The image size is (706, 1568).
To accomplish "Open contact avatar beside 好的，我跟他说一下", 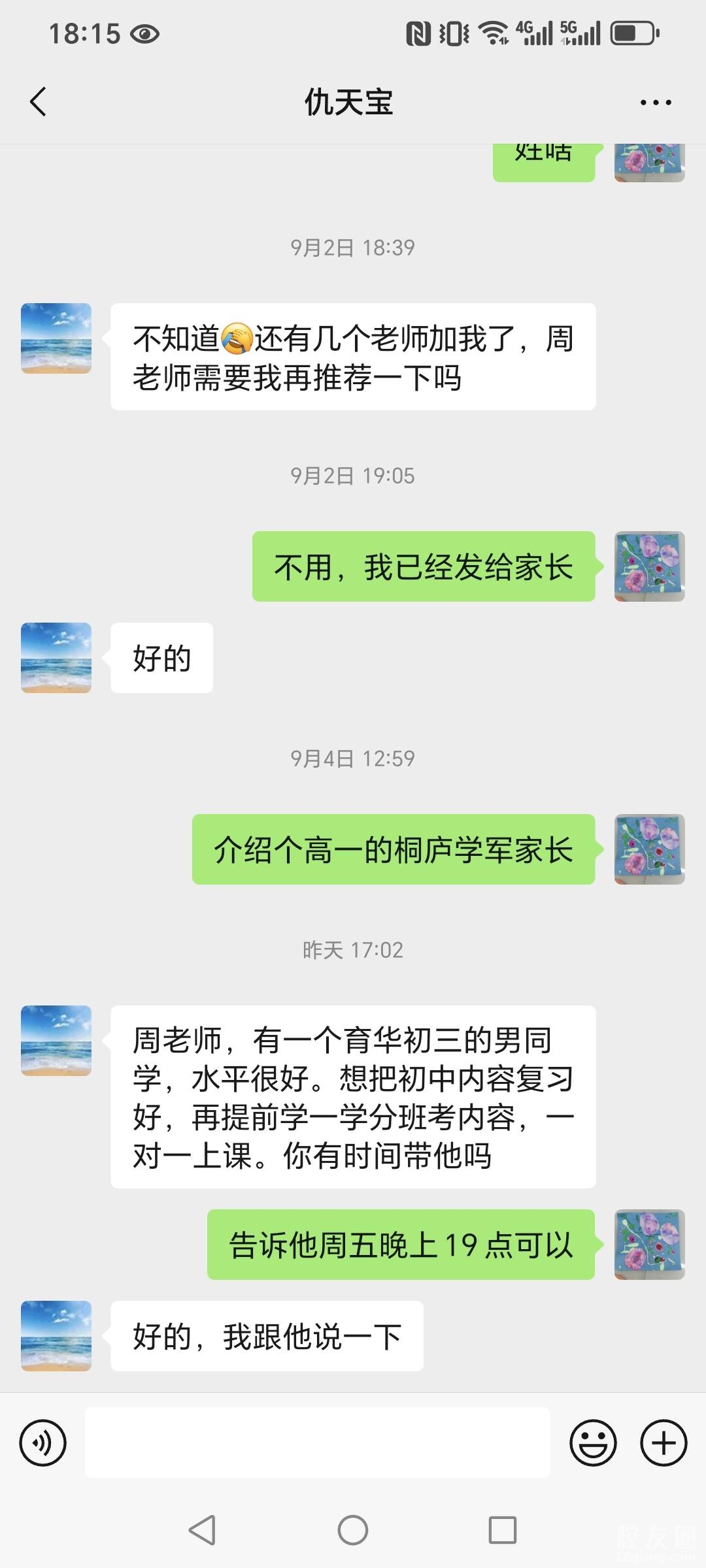I will pyautogui.click(x=56, y=1335).
